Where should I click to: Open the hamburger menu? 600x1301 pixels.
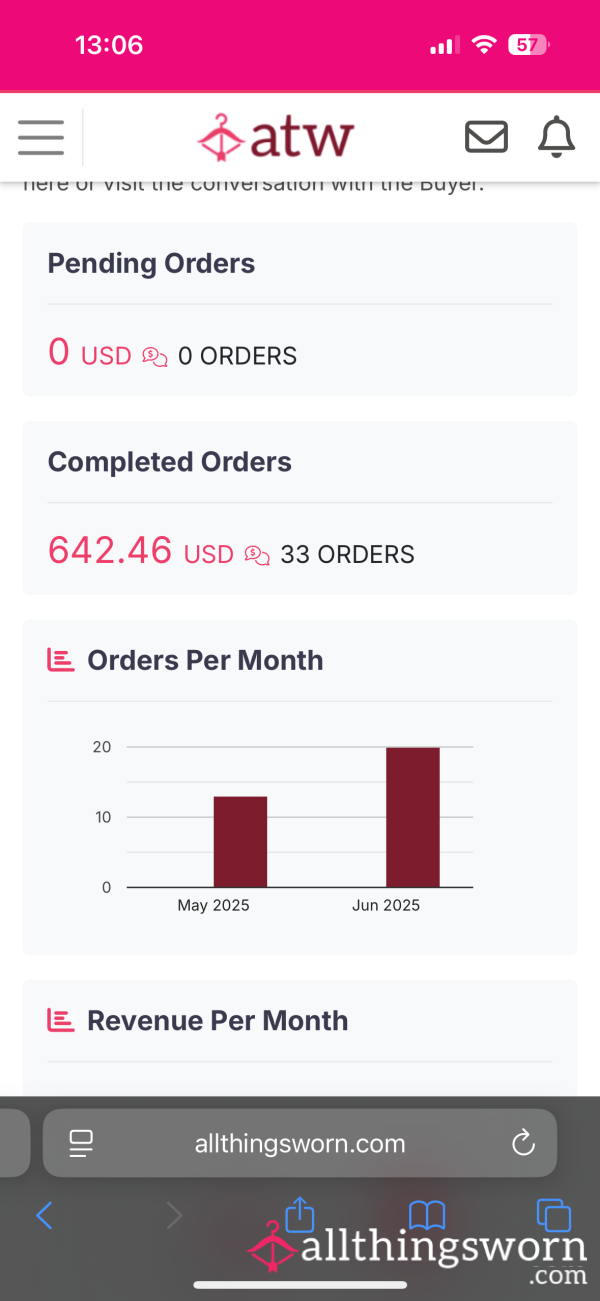pyautogui.click(x=41, y=137)
